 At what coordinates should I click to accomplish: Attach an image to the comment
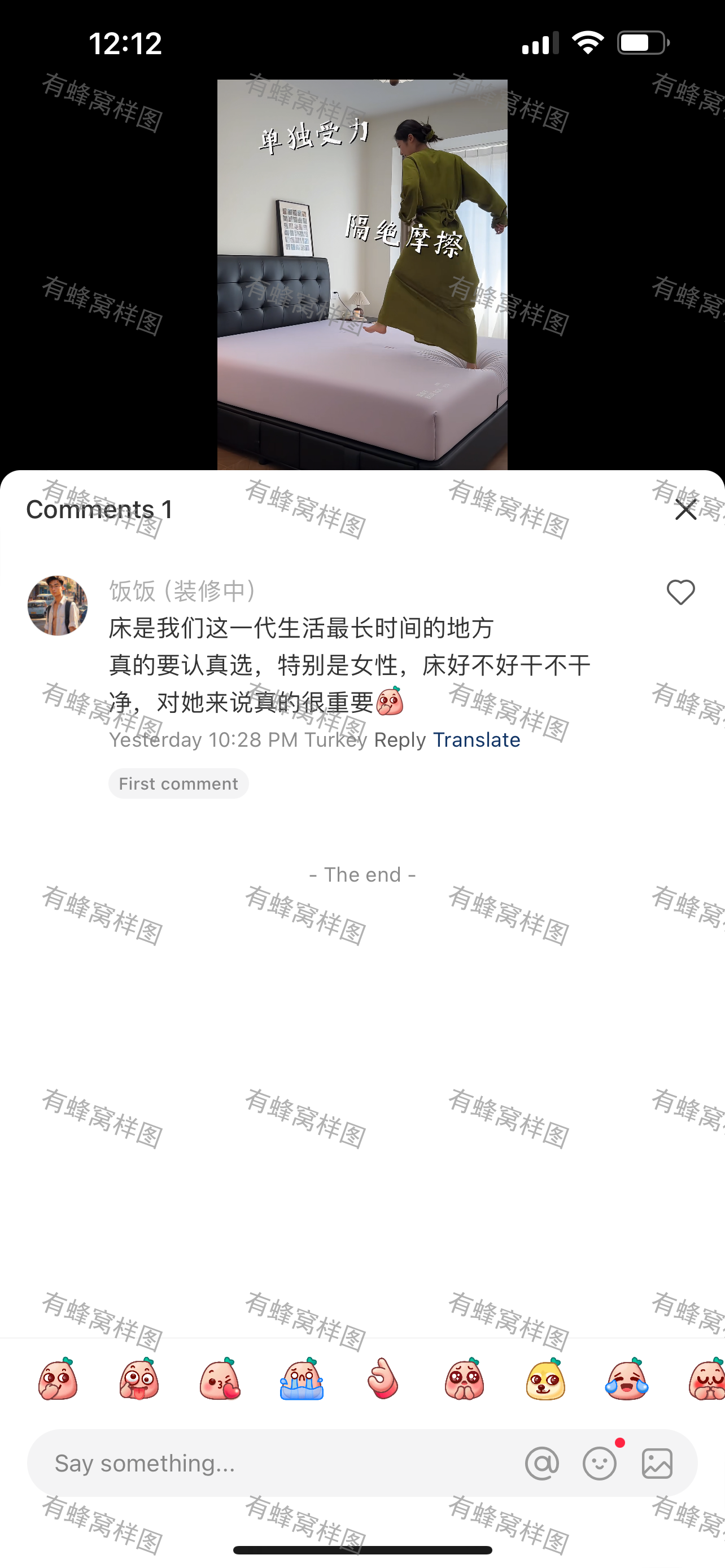click(x=657, y=1462)
